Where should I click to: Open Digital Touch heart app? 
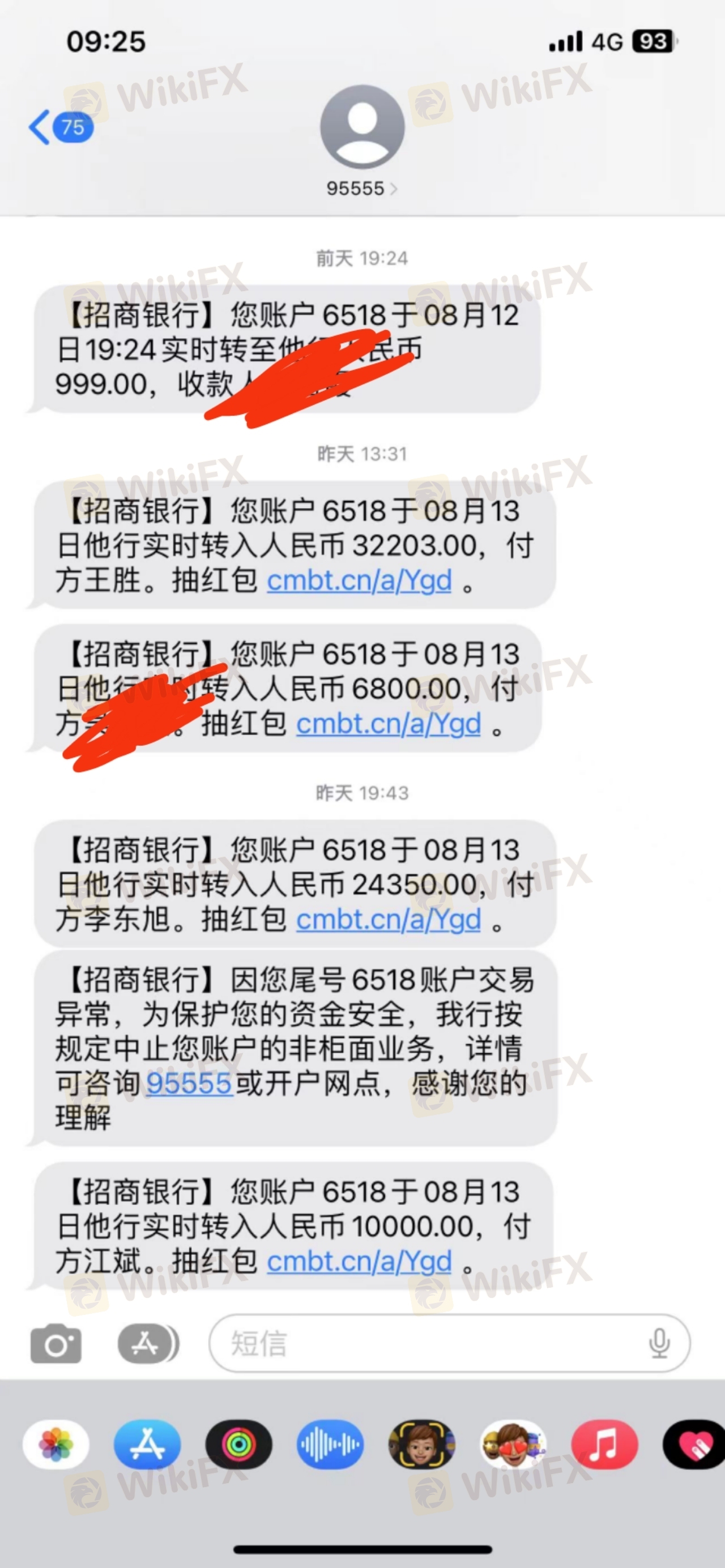(x=694, y=1445)
